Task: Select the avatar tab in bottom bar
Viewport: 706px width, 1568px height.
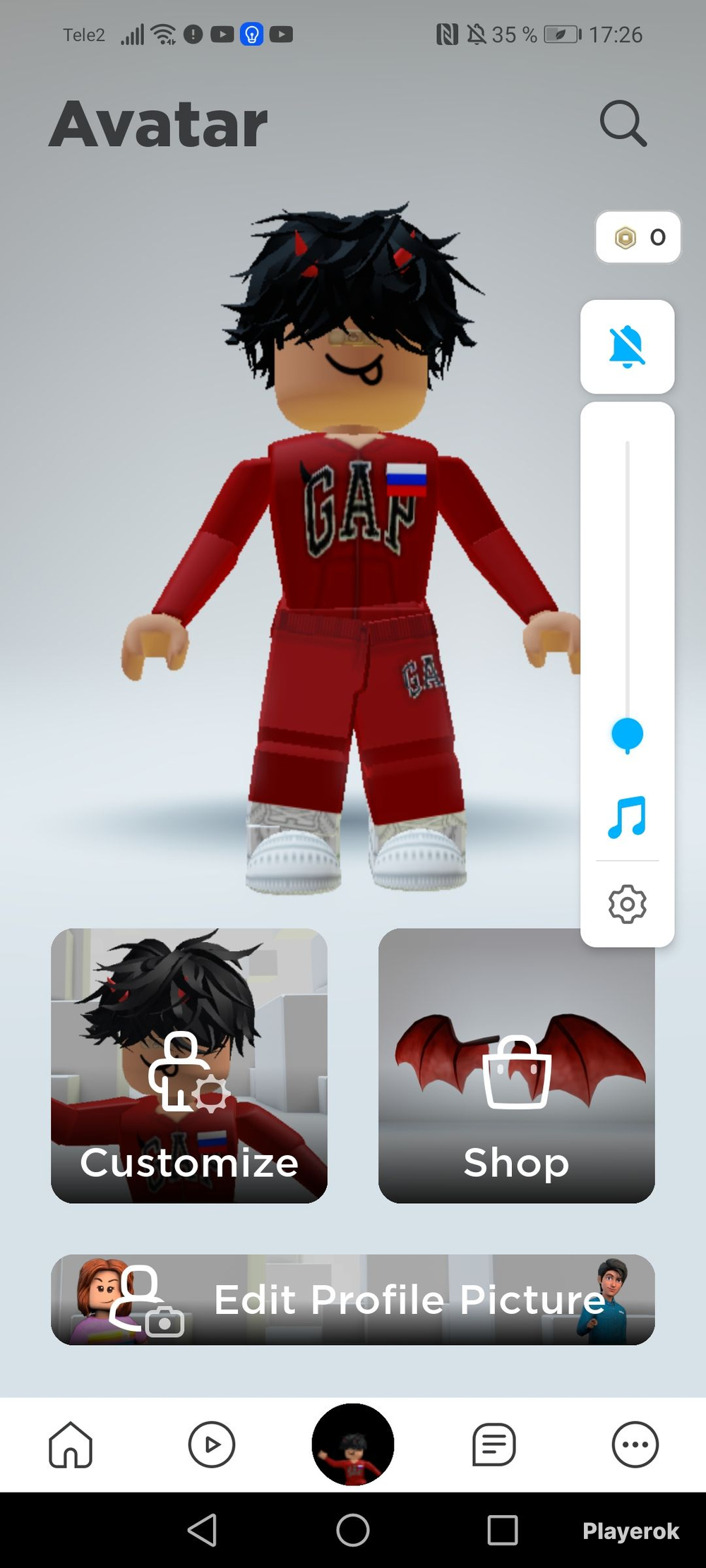Action: pos(353,1444)
